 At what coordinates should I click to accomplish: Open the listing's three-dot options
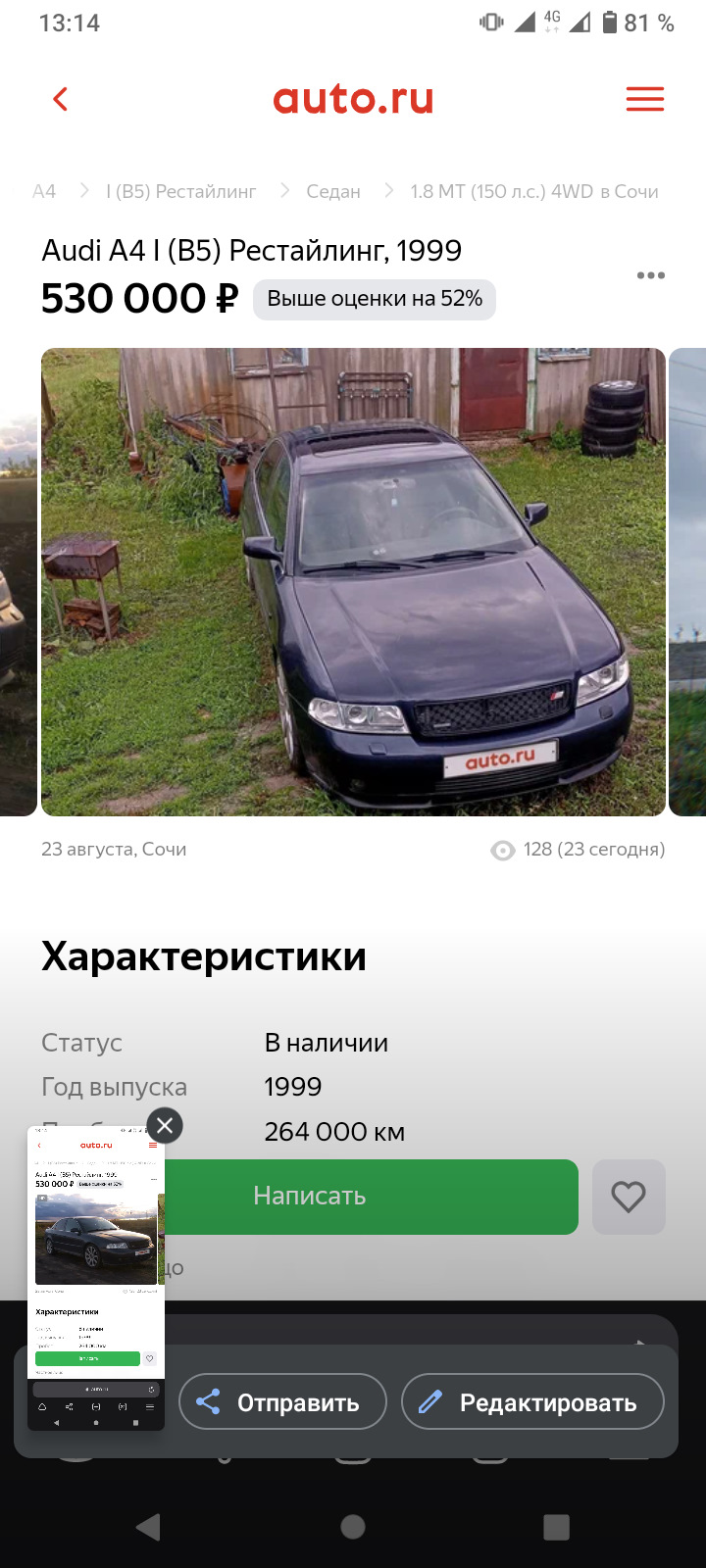[650, 275]
